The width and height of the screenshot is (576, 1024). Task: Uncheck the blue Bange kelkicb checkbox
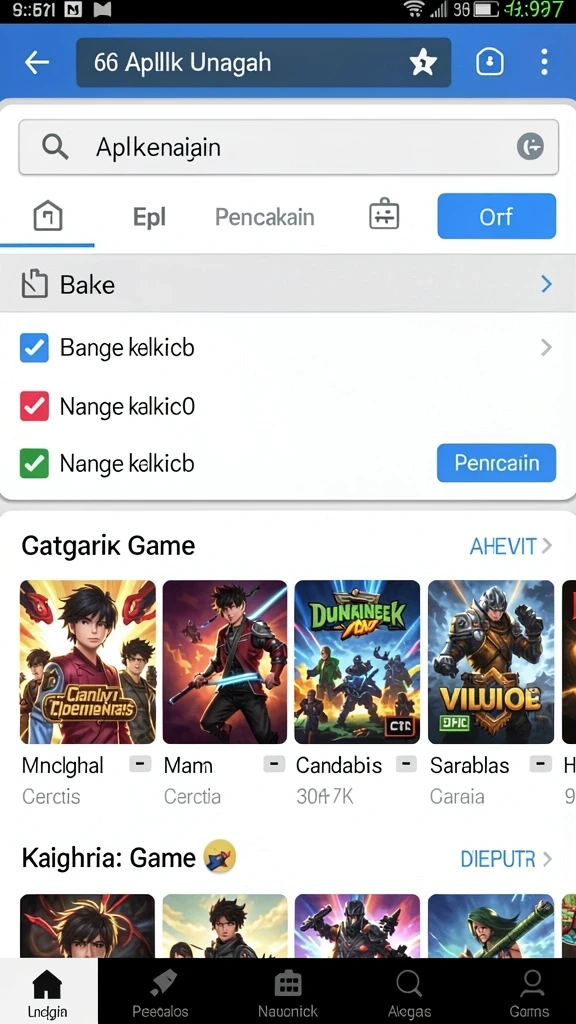point(35,347)
